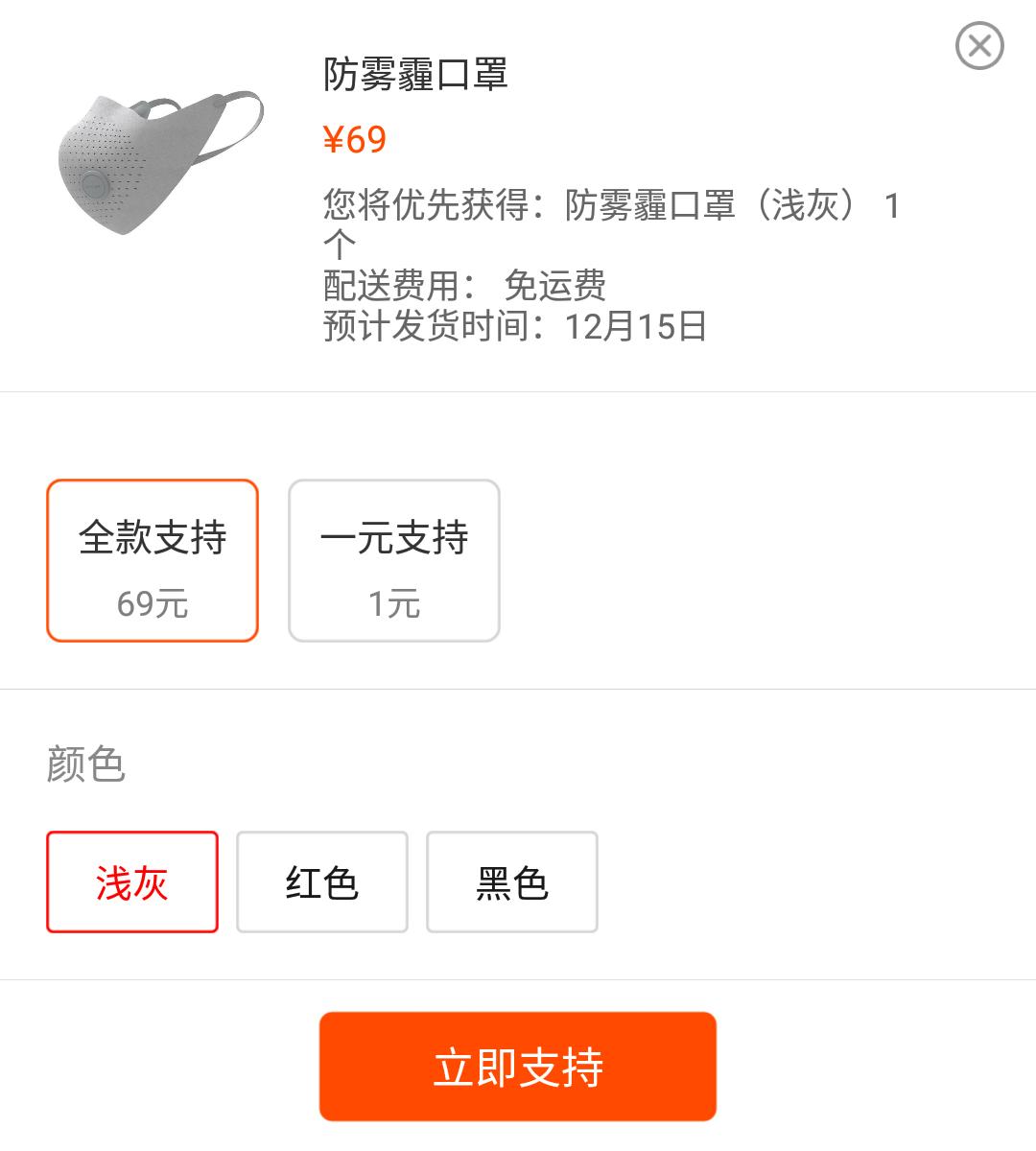Tap the 69元 full payment card

(152, 603)
